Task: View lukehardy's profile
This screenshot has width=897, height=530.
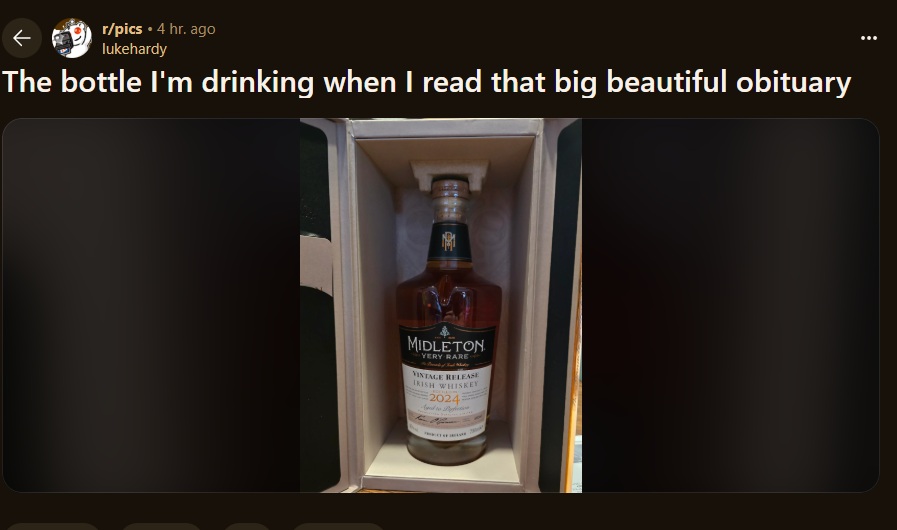Action: click(x=134, y=48)
